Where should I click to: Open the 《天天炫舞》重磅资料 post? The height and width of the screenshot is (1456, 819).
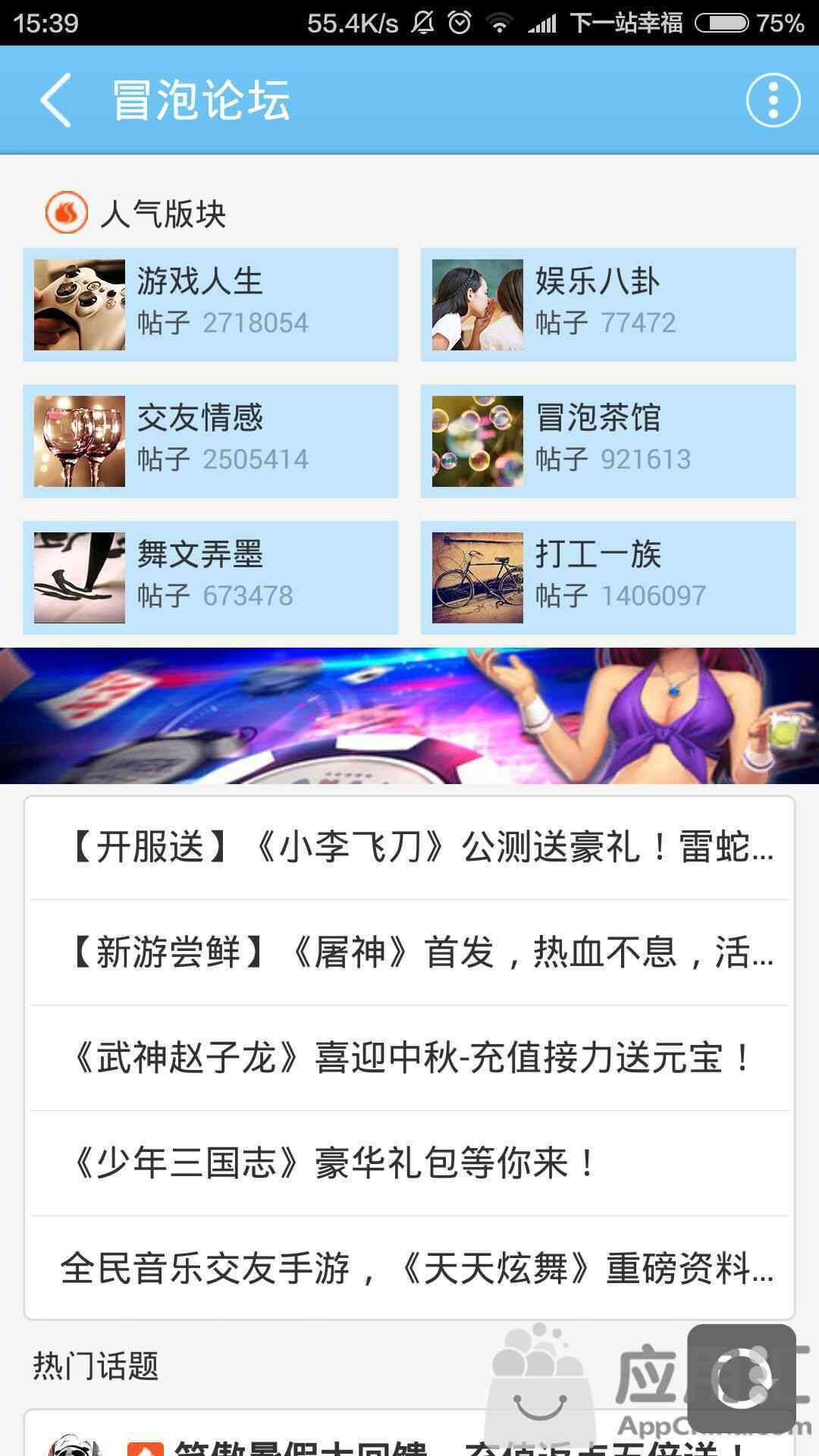click(x=409, y=1269)
